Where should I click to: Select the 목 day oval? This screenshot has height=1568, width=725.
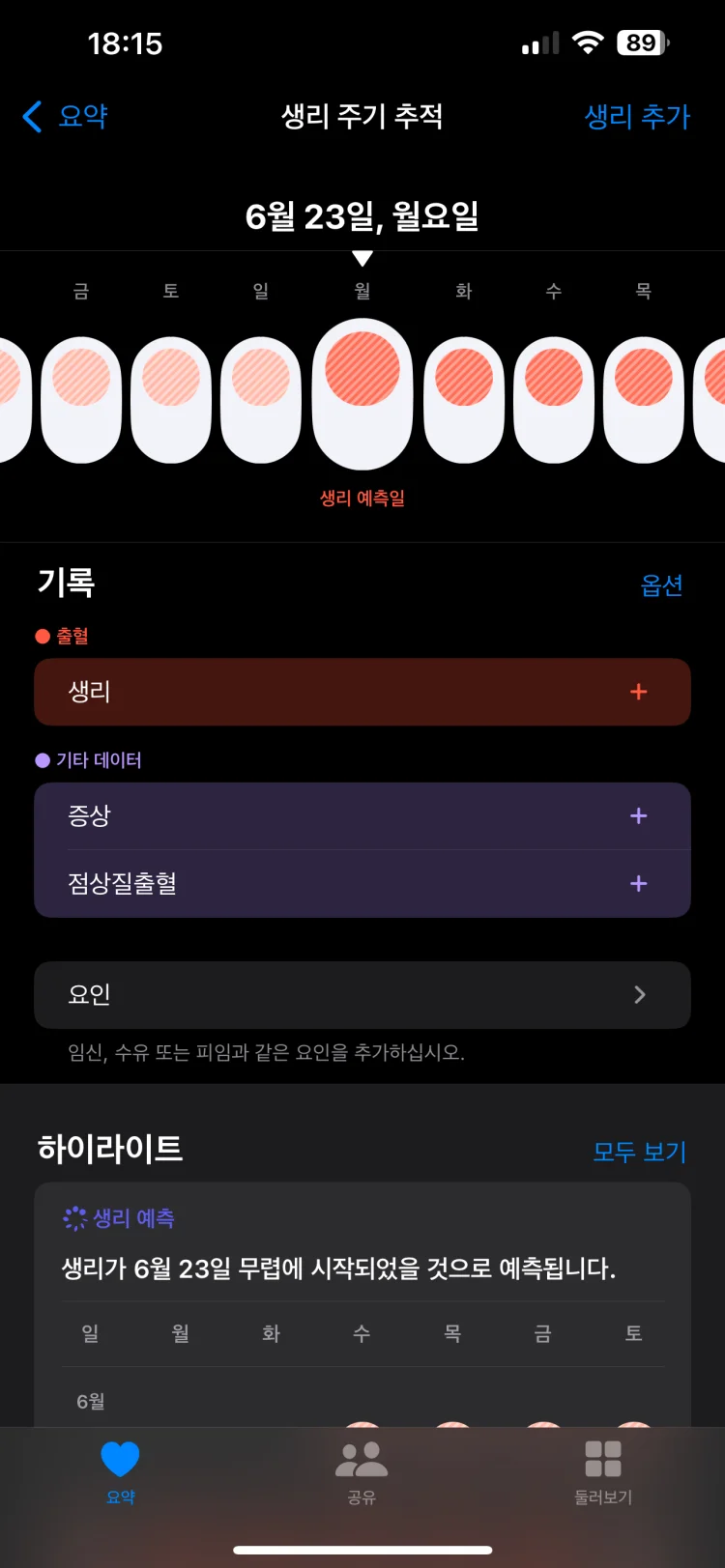(644, 398)
